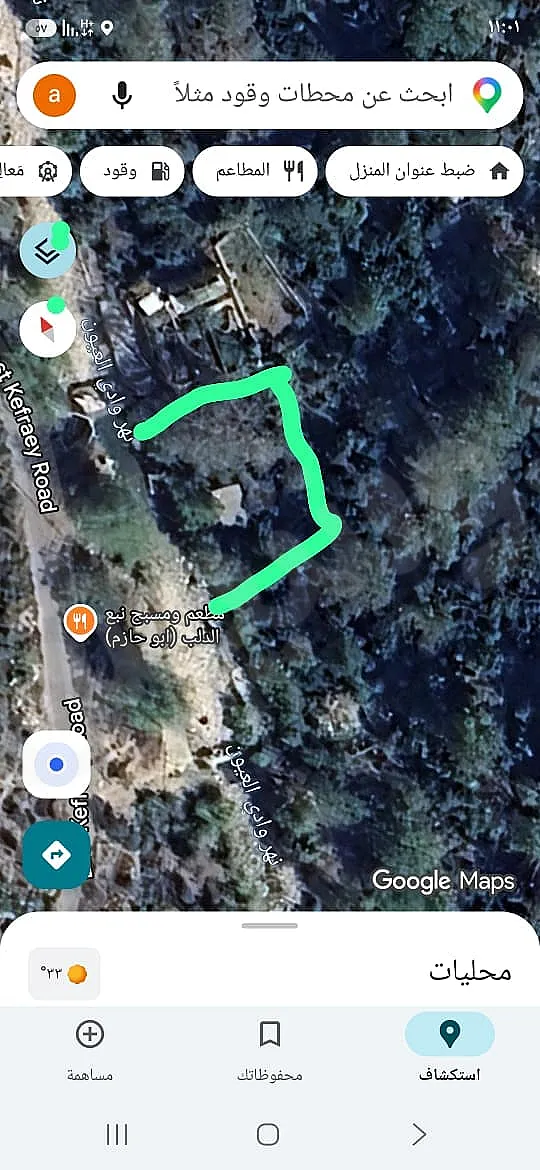Tap the compass to reorient the map

48,329
